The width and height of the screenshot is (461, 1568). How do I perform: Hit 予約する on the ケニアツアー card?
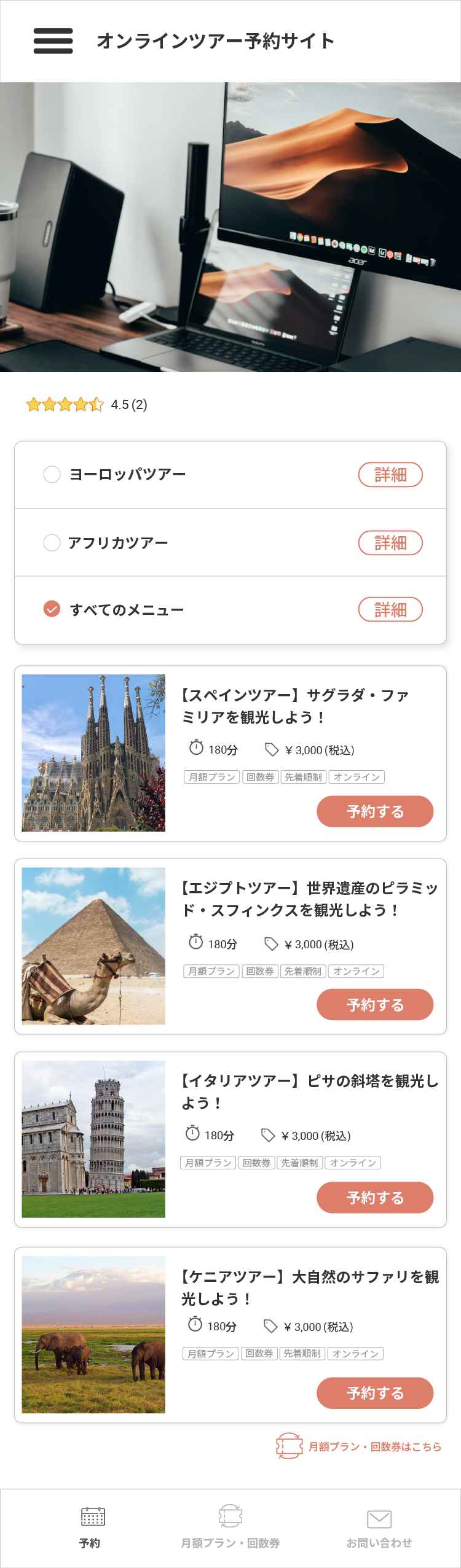(375, 1393)
